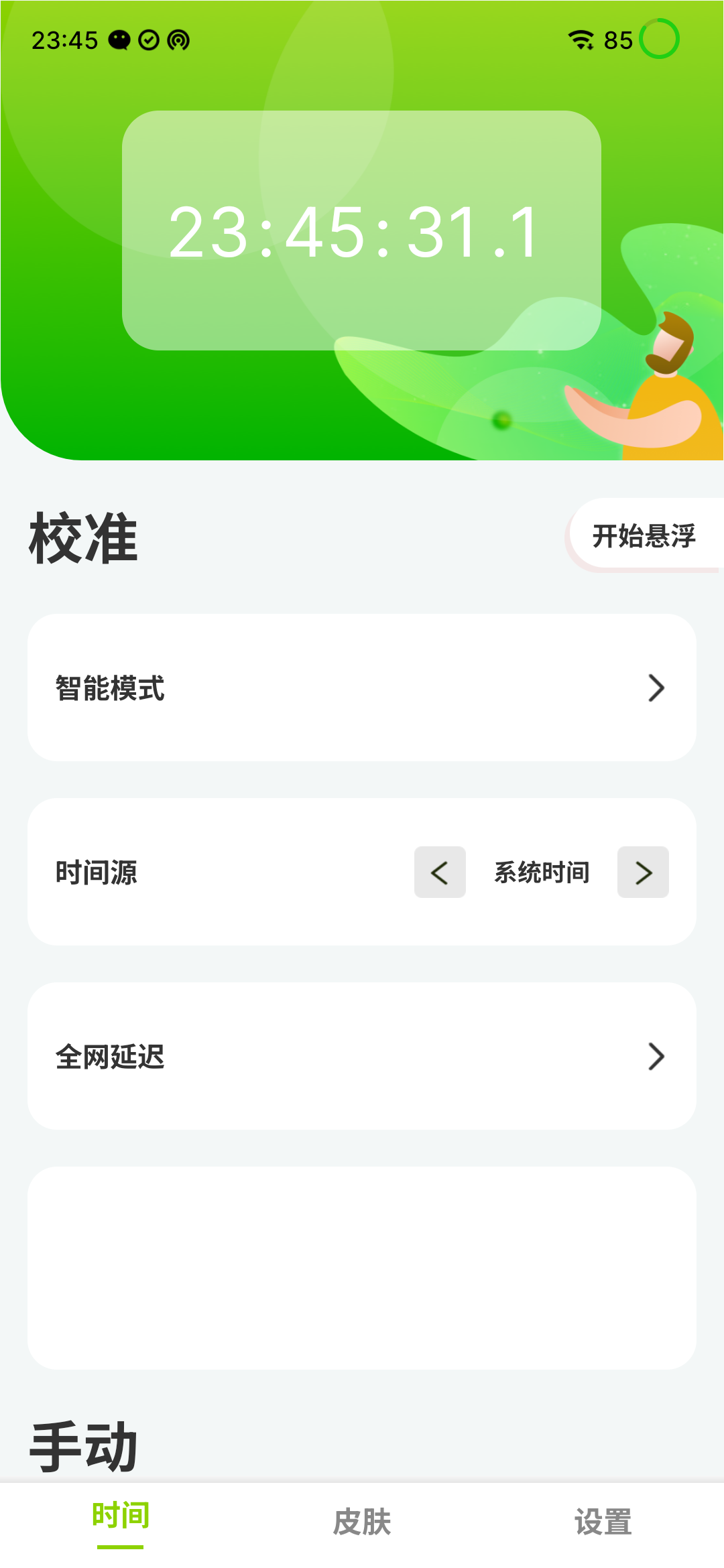The height and width of the screenshot is (1568, 724).
Task: Select the 时间 tab
Action: [121, 1518]
